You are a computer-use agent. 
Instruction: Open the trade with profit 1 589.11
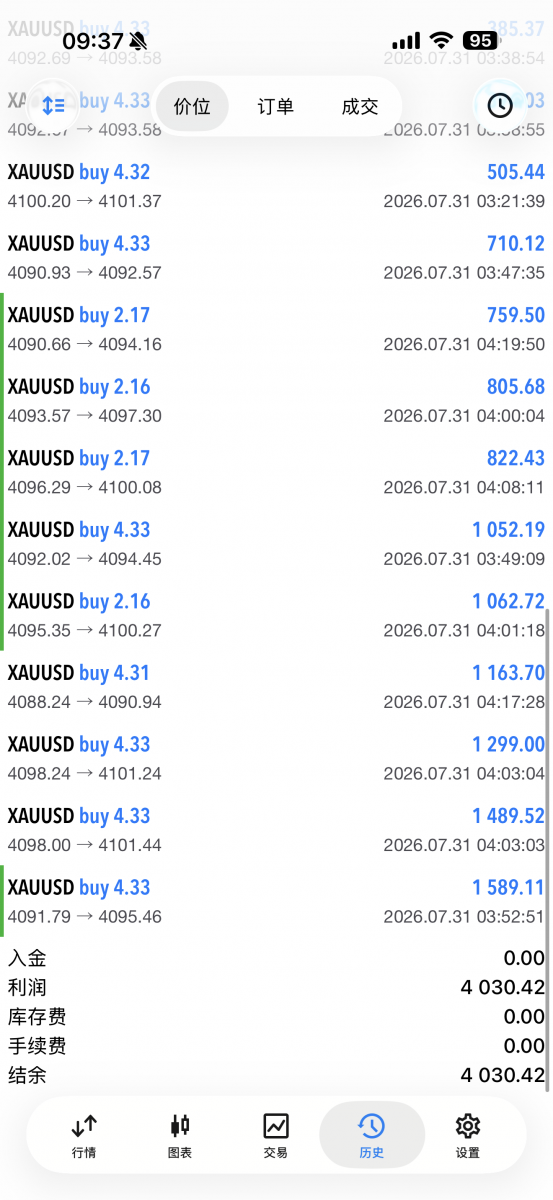(276, 902)
